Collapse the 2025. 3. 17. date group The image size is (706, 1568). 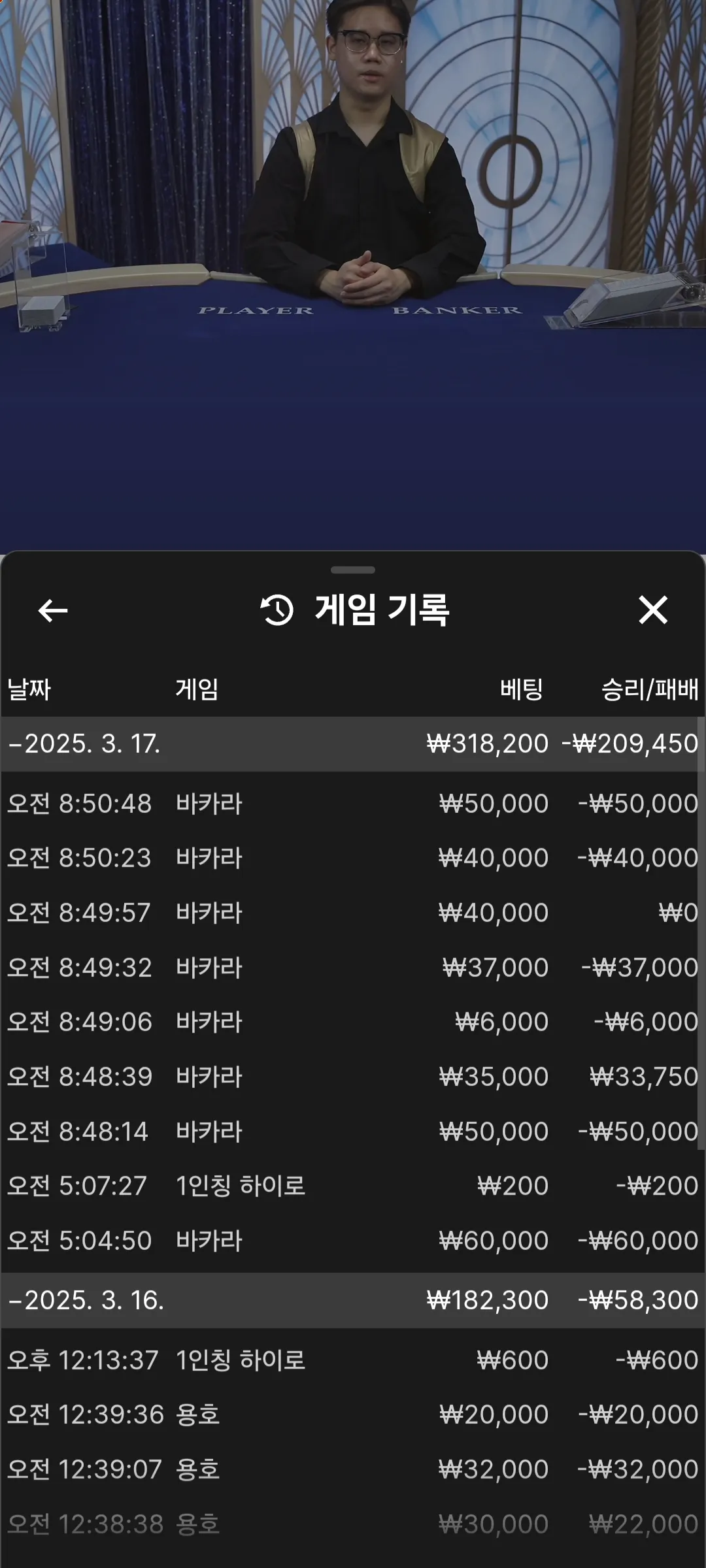[353, 743]
